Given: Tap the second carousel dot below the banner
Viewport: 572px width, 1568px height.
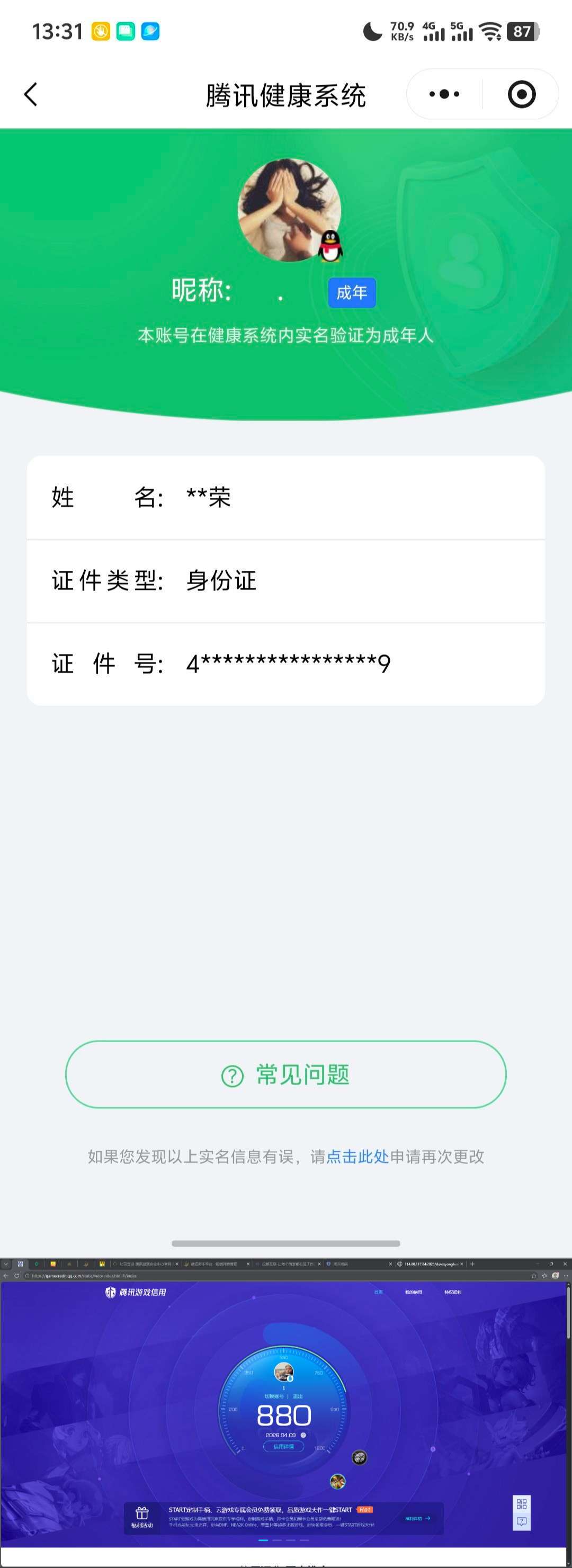Looking at the screenshot, I should [x=276, y=1540].
